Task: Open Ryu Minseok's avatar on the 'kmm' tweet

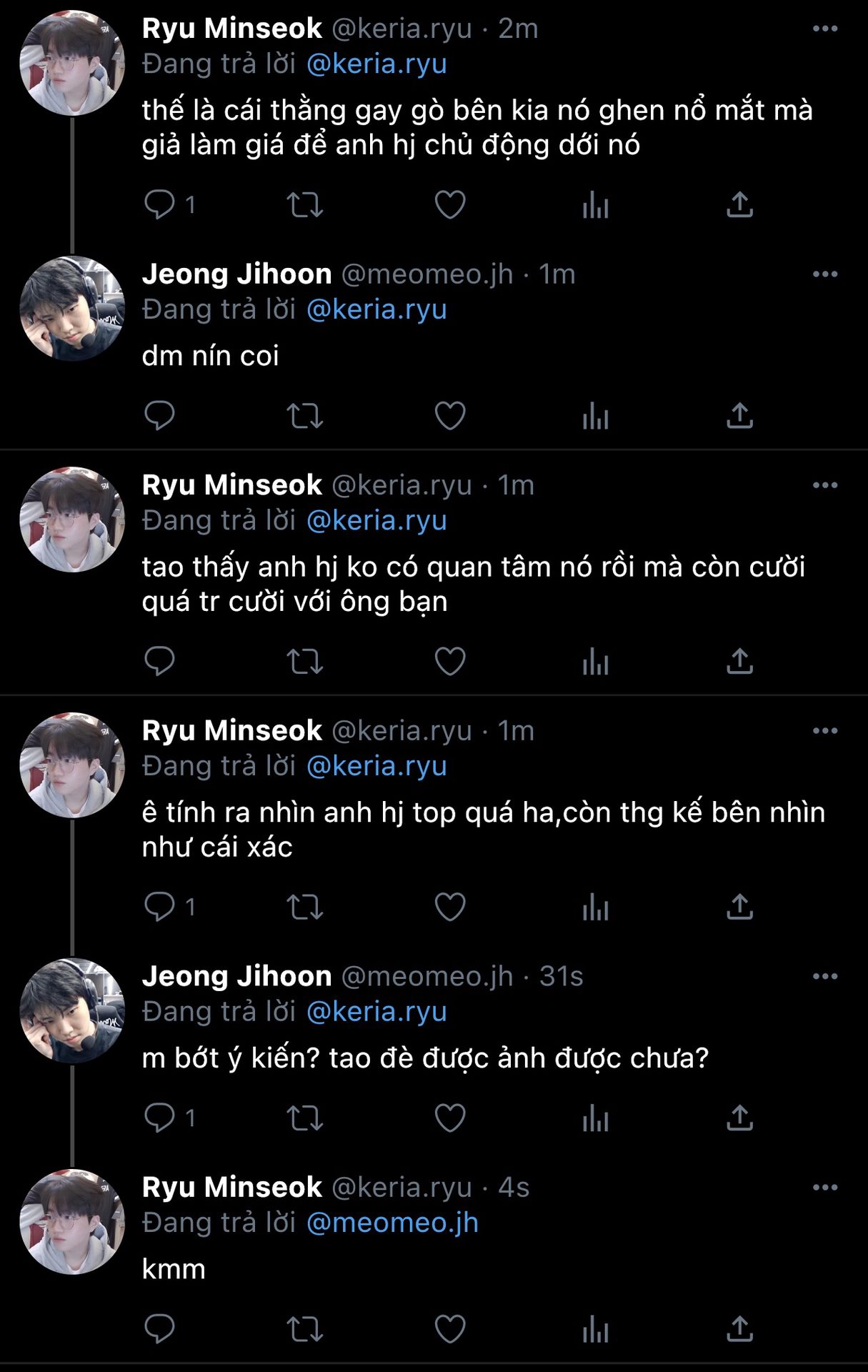Action: (72, 1222)
